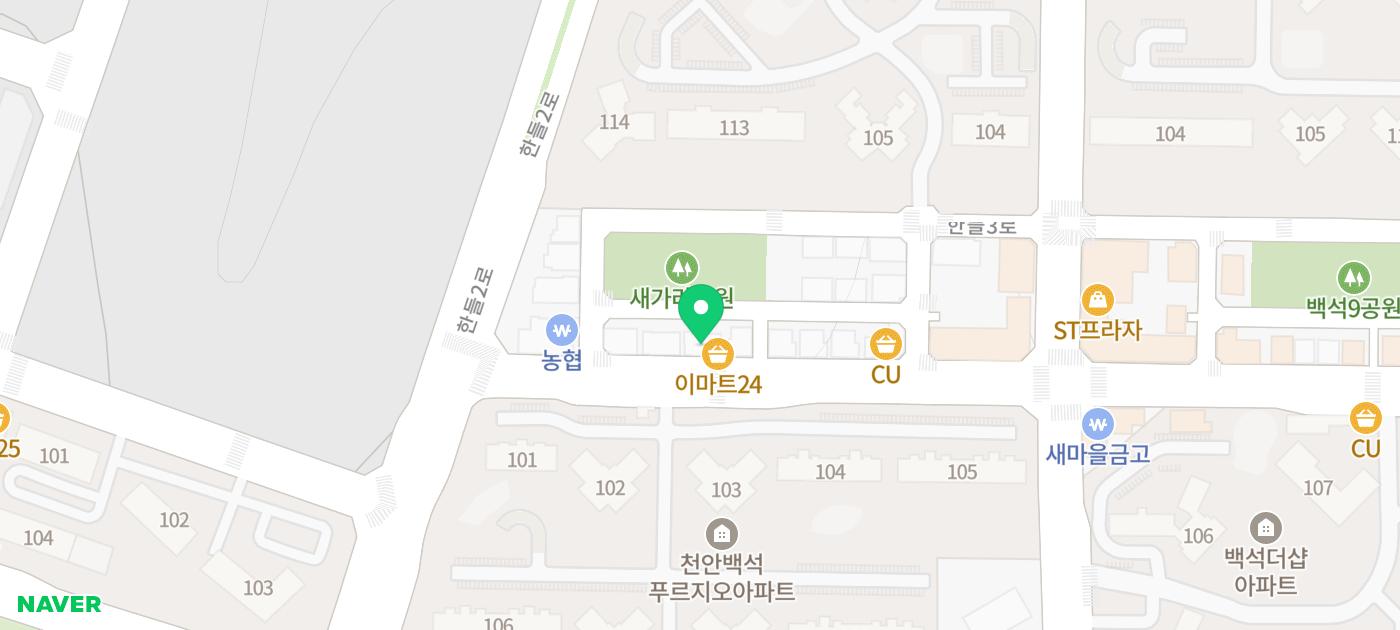Screen dimensions: 1400x630
Task: Tap the green location pin marker
Action: [701, 311]
